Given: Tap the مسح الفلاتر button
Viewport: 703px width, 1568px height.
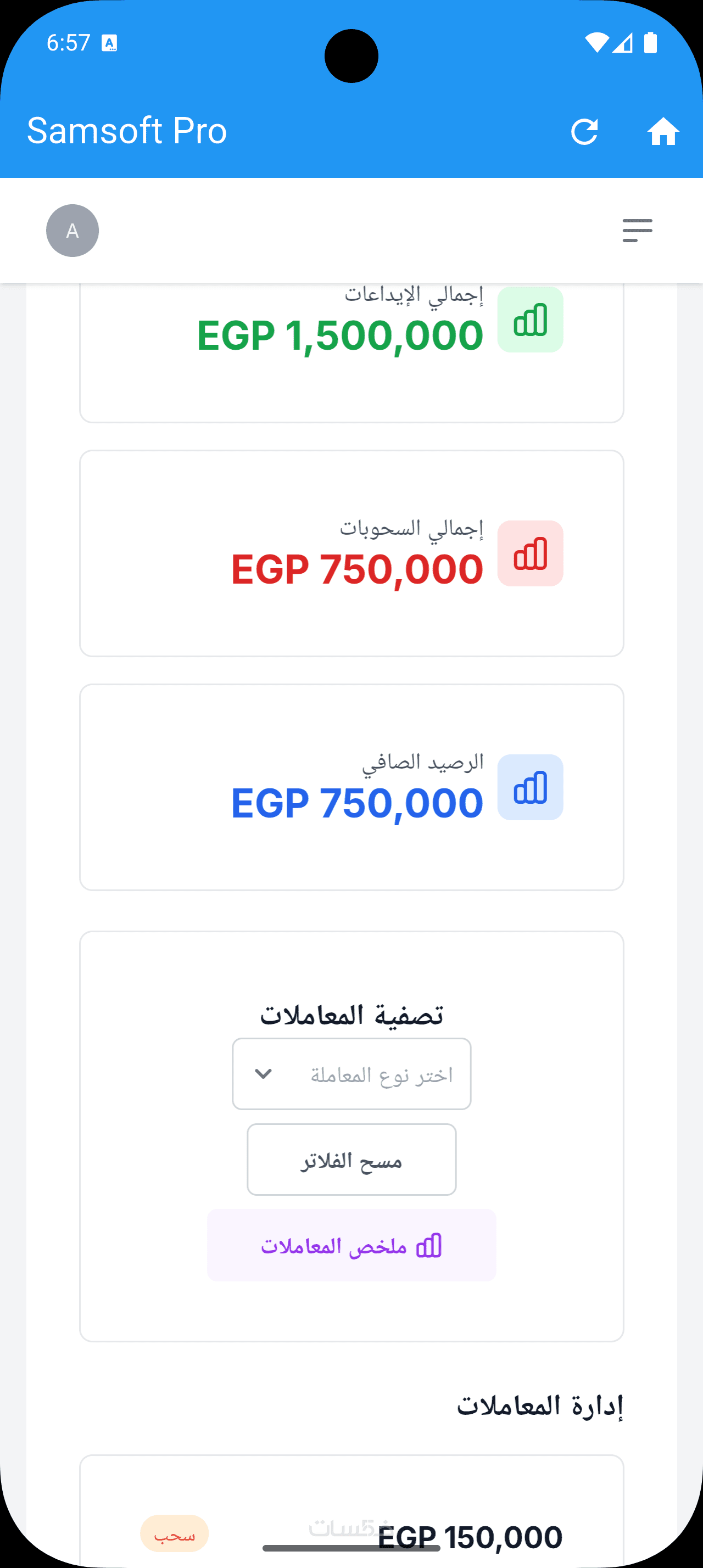Looking at the screenshot, I should [x=352, y=1160].
